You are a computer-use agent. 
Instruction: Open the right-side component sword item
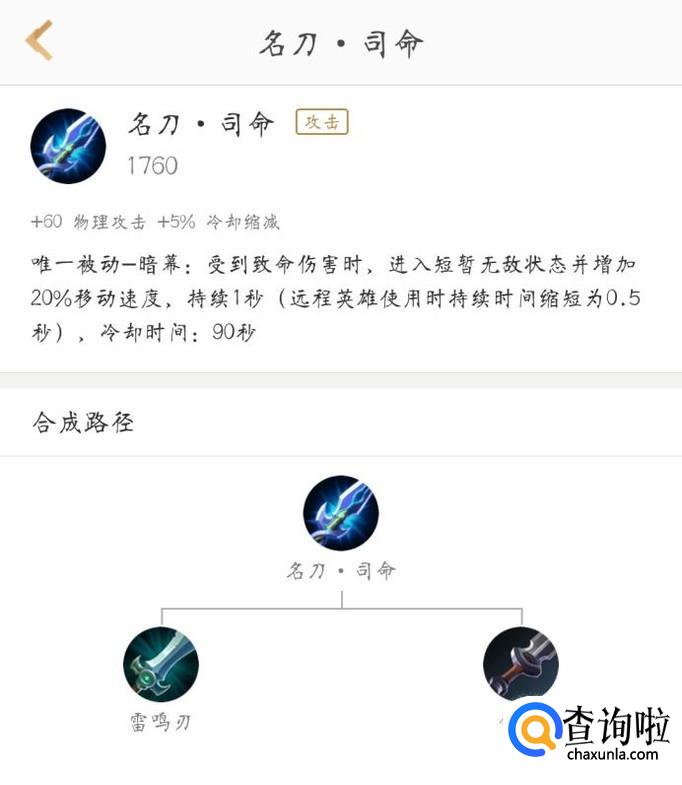pos(520,662)
